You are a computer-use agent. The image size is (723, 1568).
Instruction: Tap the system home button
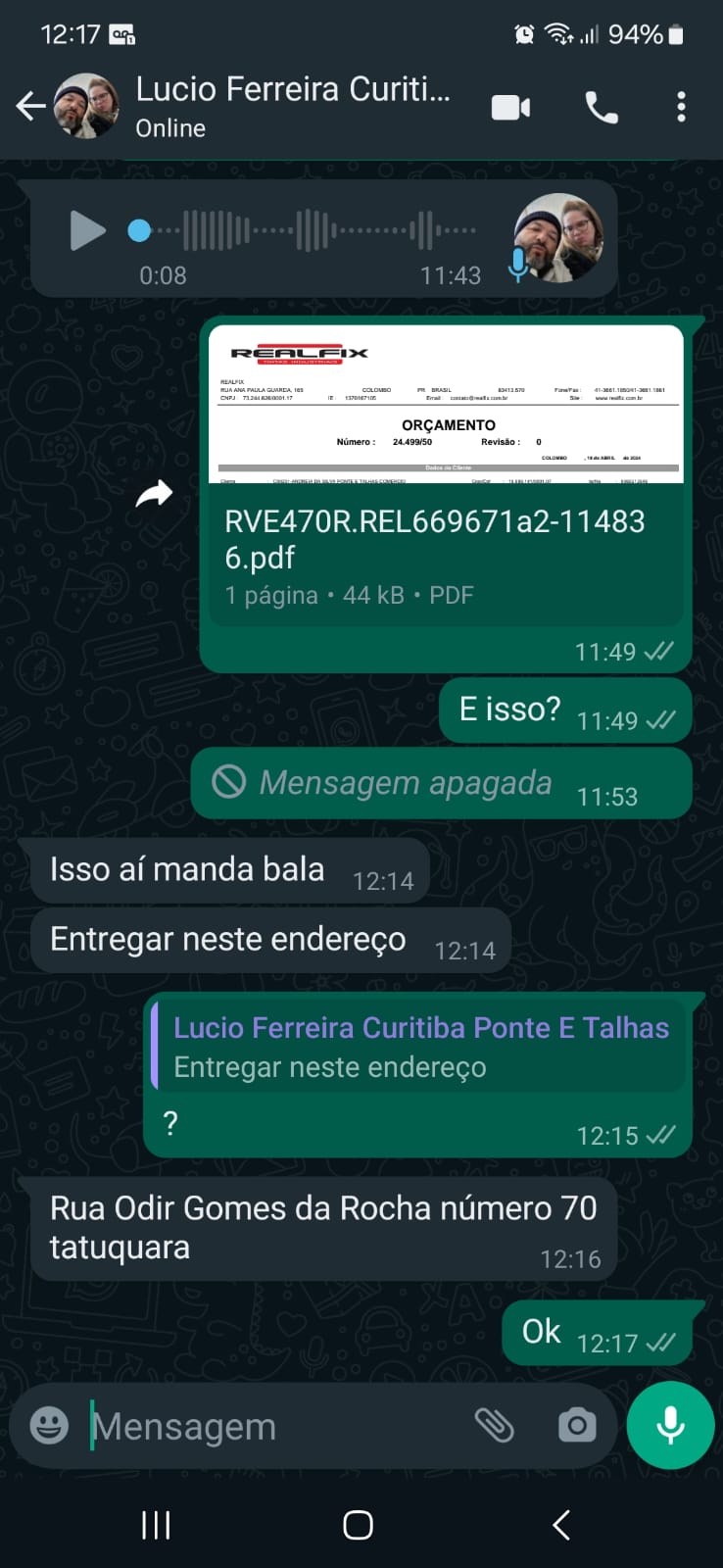358,1525
